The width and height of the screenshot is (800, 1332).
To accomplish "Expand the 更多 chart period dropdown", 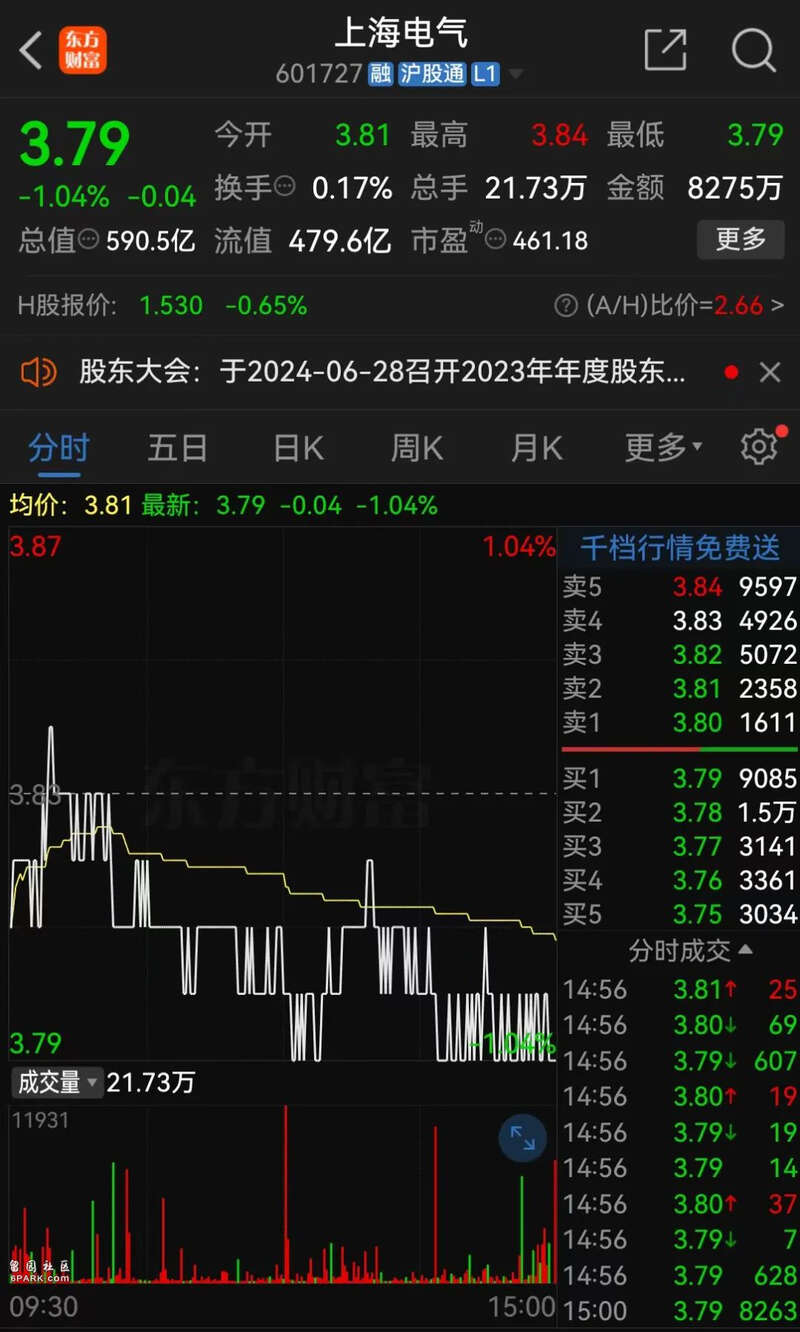I will click(664, 447).
